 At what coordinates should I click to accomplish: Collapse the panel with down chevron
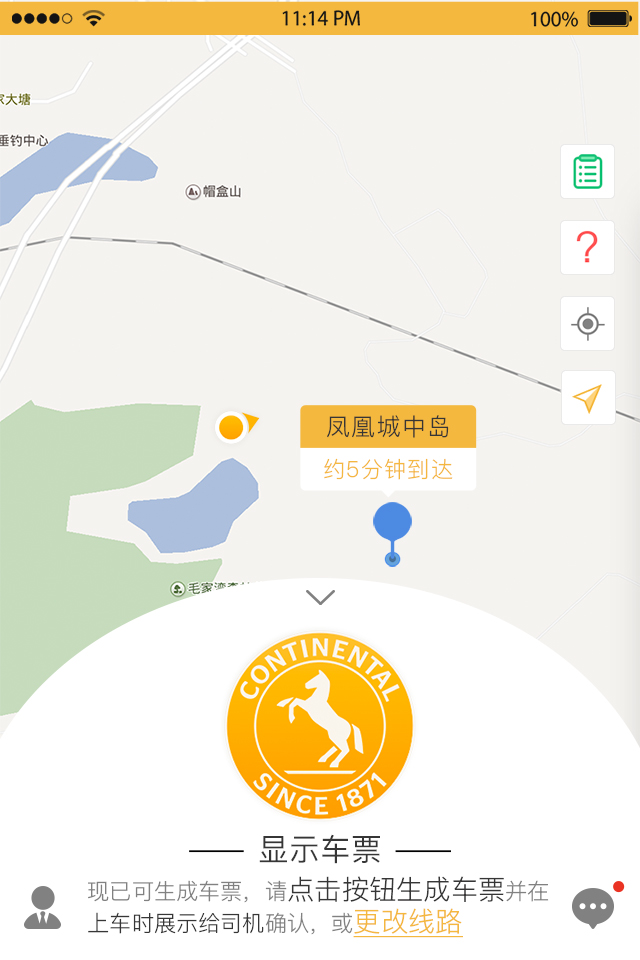pyautogui.click(x=320, y=598)
